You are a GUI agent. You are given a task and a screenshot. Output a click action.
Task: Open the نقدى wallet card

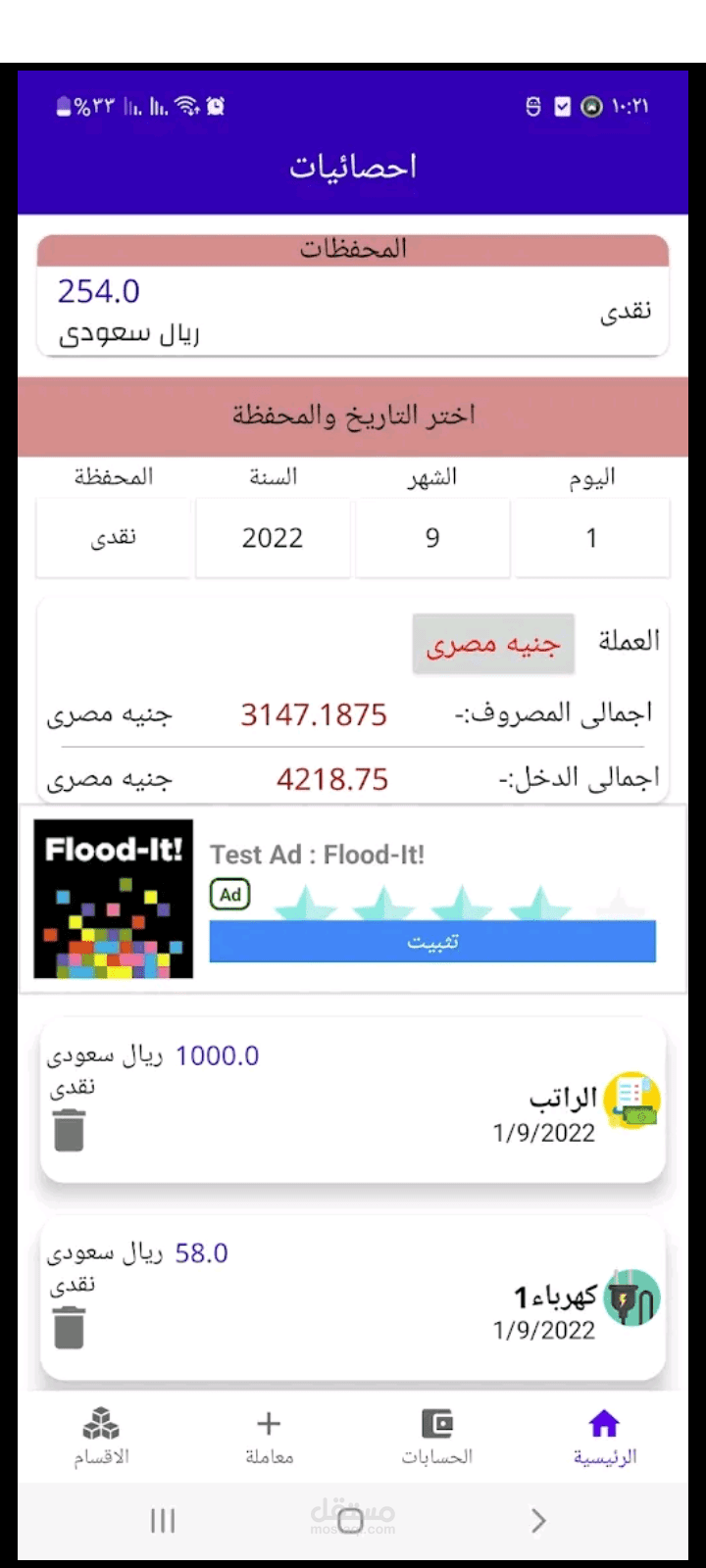(x=353, y=310)
